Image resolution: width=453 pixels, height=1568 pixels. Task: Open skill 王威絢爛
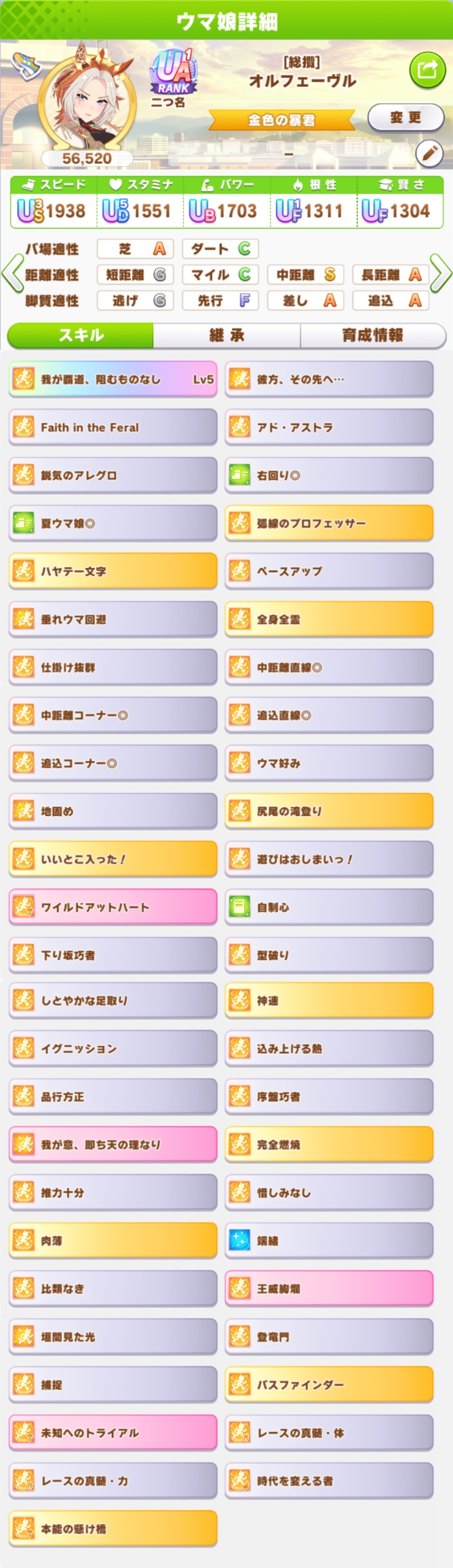(x=329, y=1289)
